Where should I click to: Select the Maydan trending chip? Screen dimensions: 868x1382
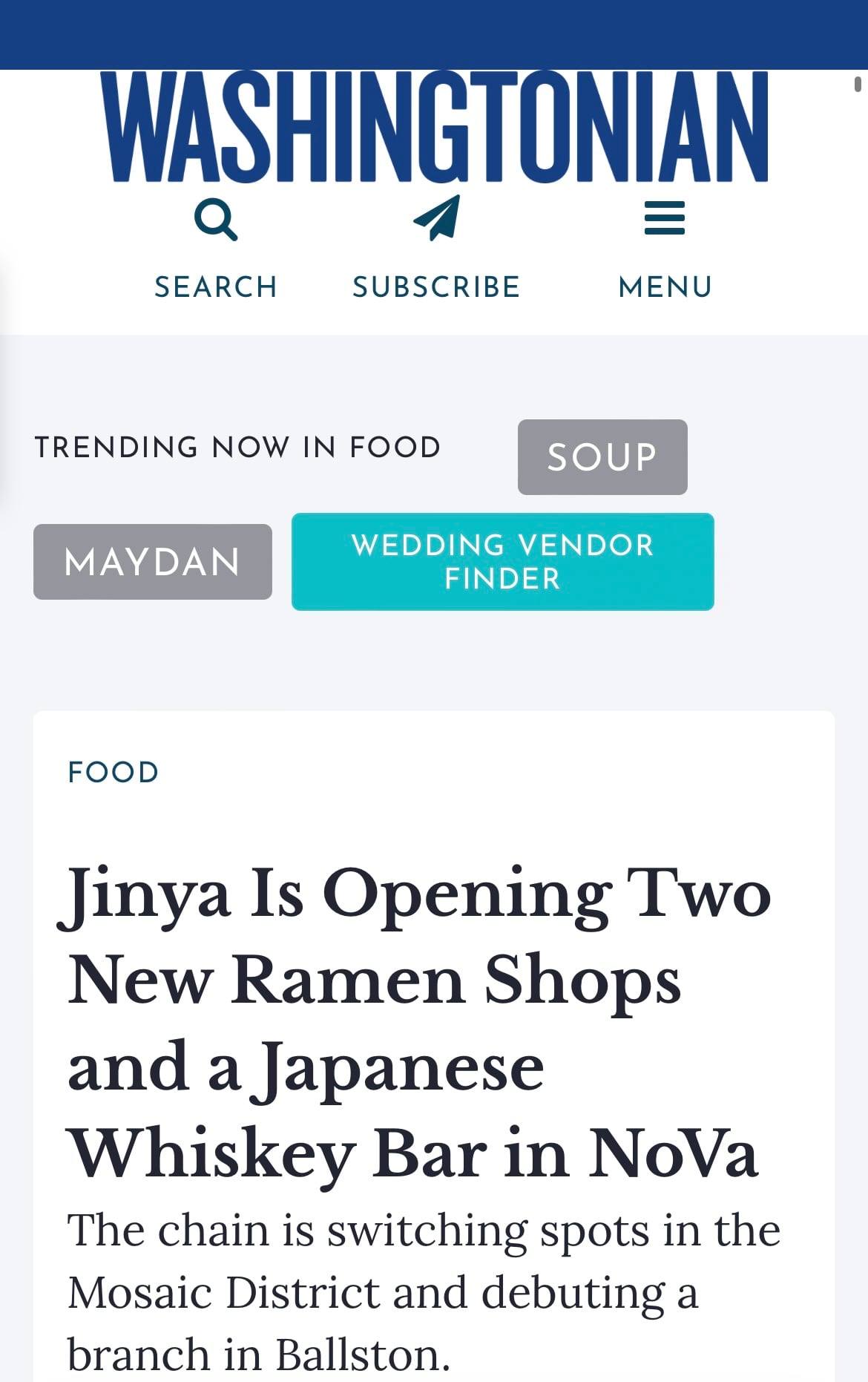[x=152, y=561]
